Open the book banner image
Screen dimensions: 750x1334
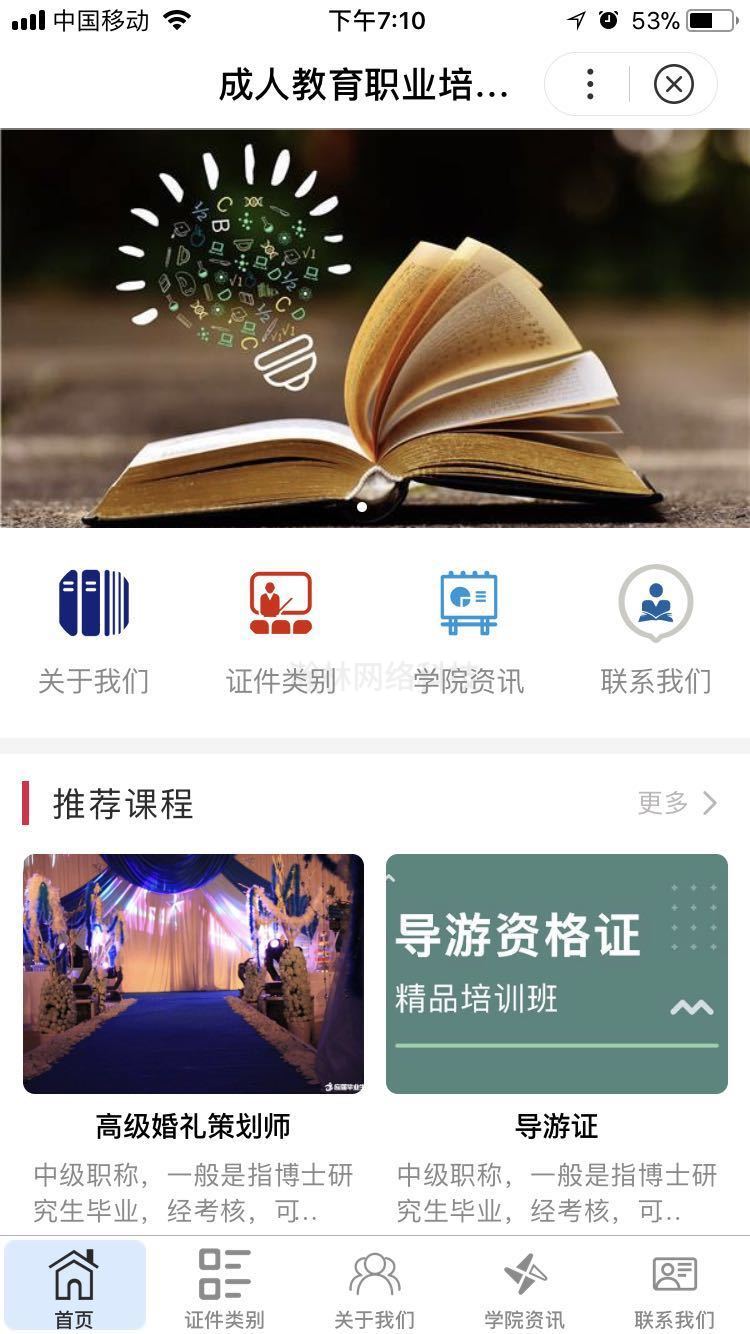(375, 328)
